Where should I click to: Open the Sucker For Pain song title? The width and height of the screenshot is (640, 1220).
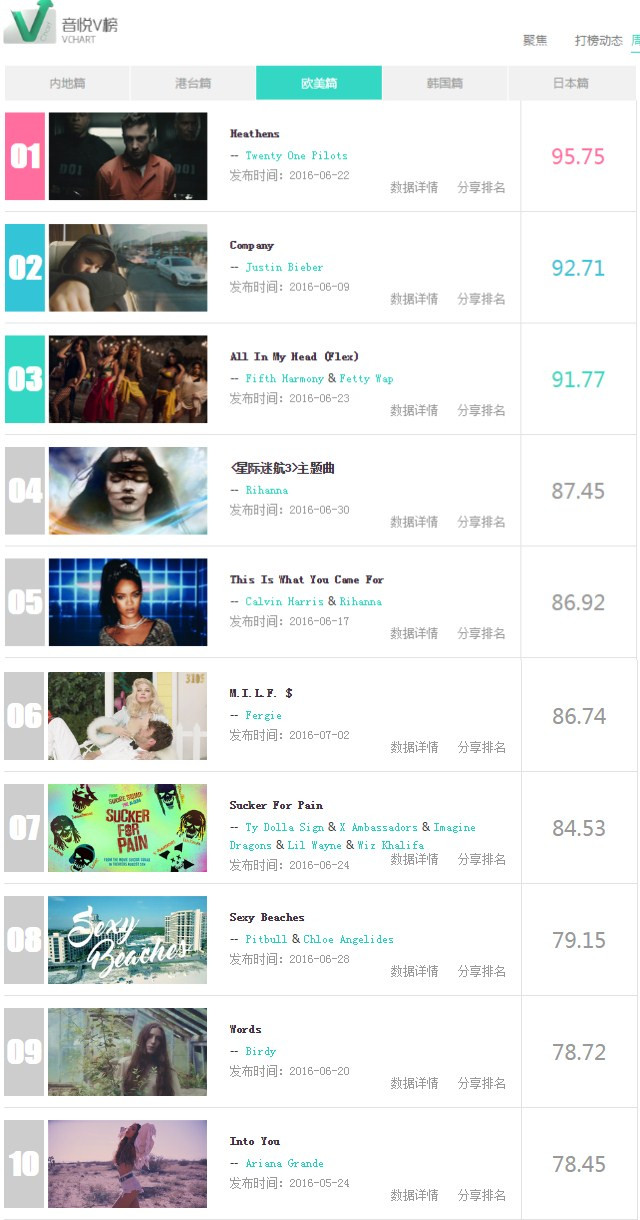pyautogui.click(x=276, y=805)
